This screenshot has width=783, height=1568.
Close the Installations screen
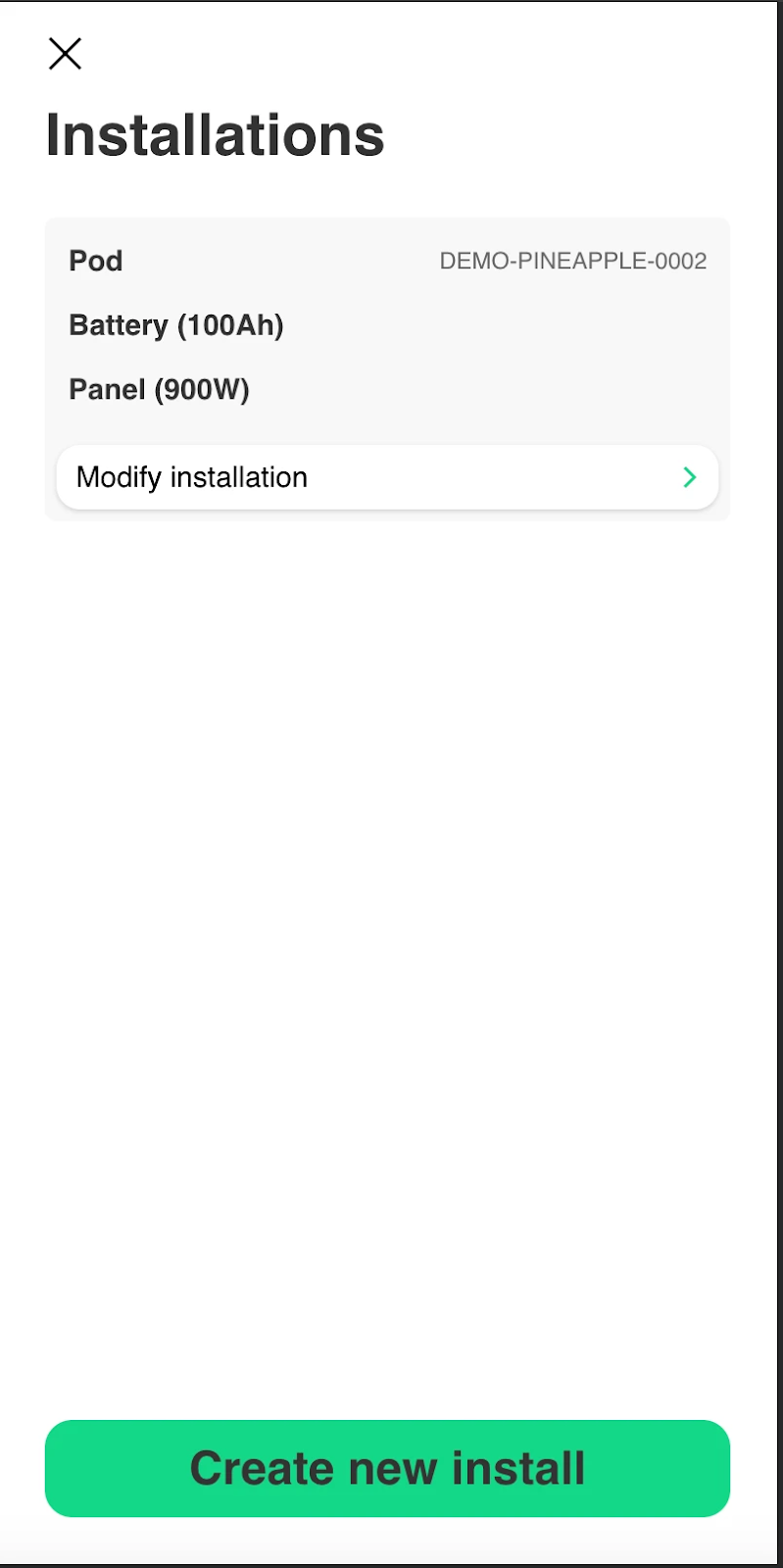[x=66, y=54]
